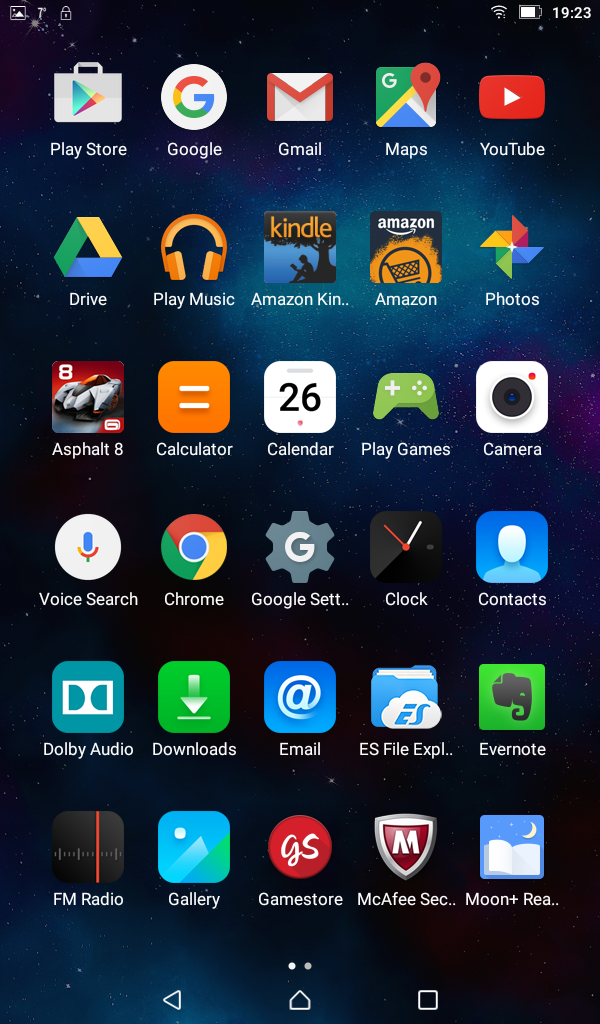Launch Play Music

click(x=194, y=247)
